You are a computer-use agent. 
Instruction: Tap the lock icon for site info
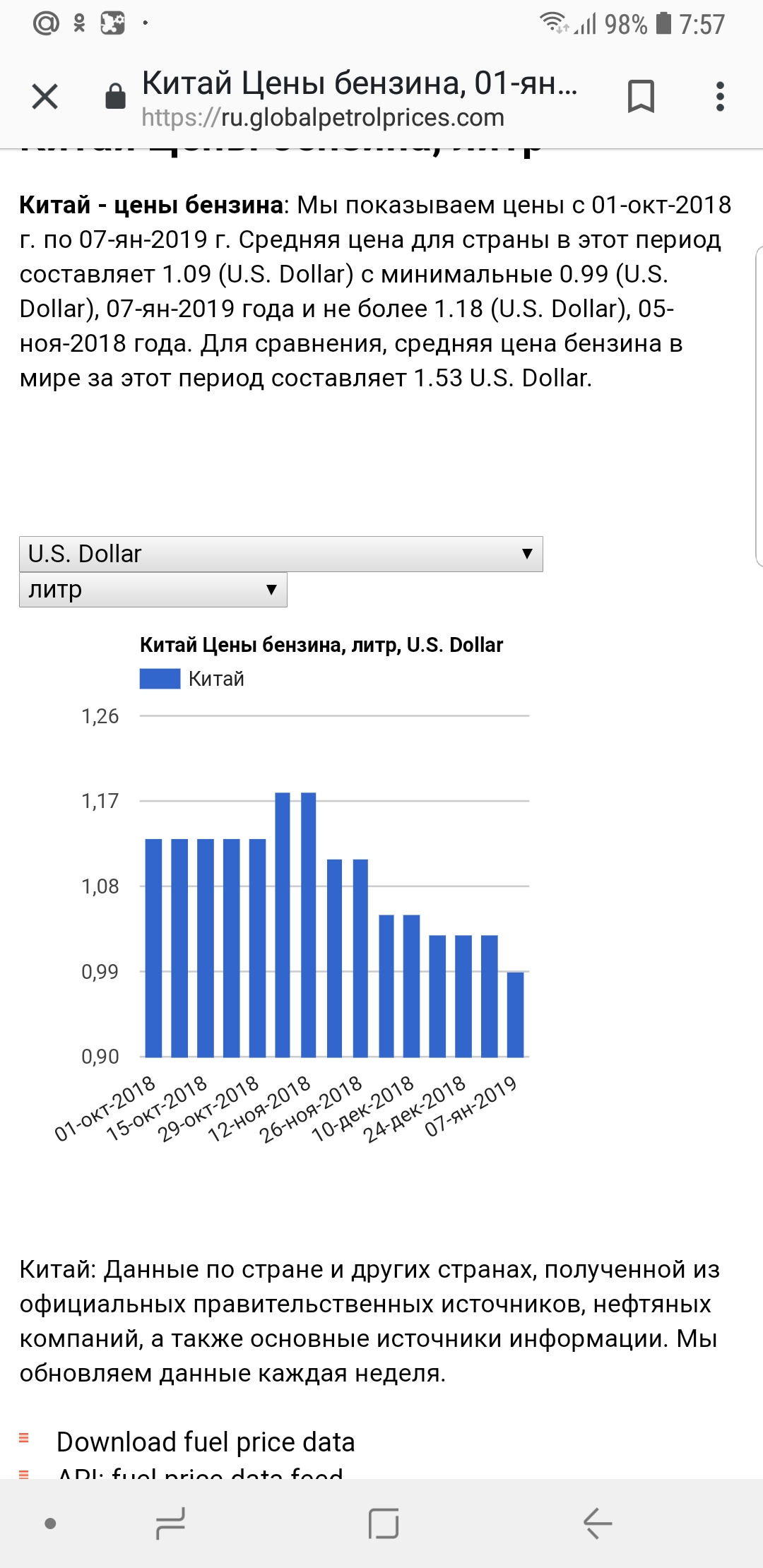[x=115, y=97]
